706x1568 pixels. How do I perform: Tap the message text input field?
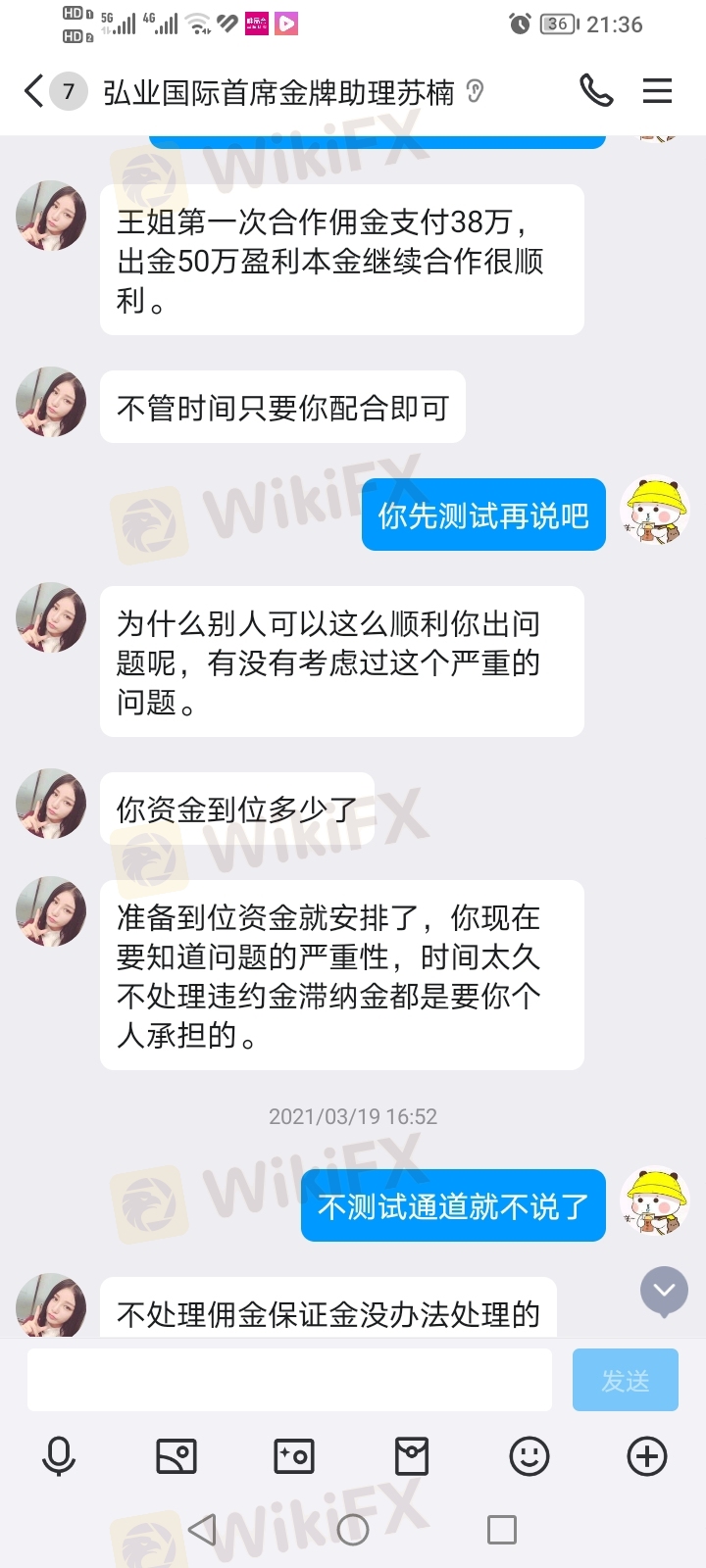tap(289, 1380)
